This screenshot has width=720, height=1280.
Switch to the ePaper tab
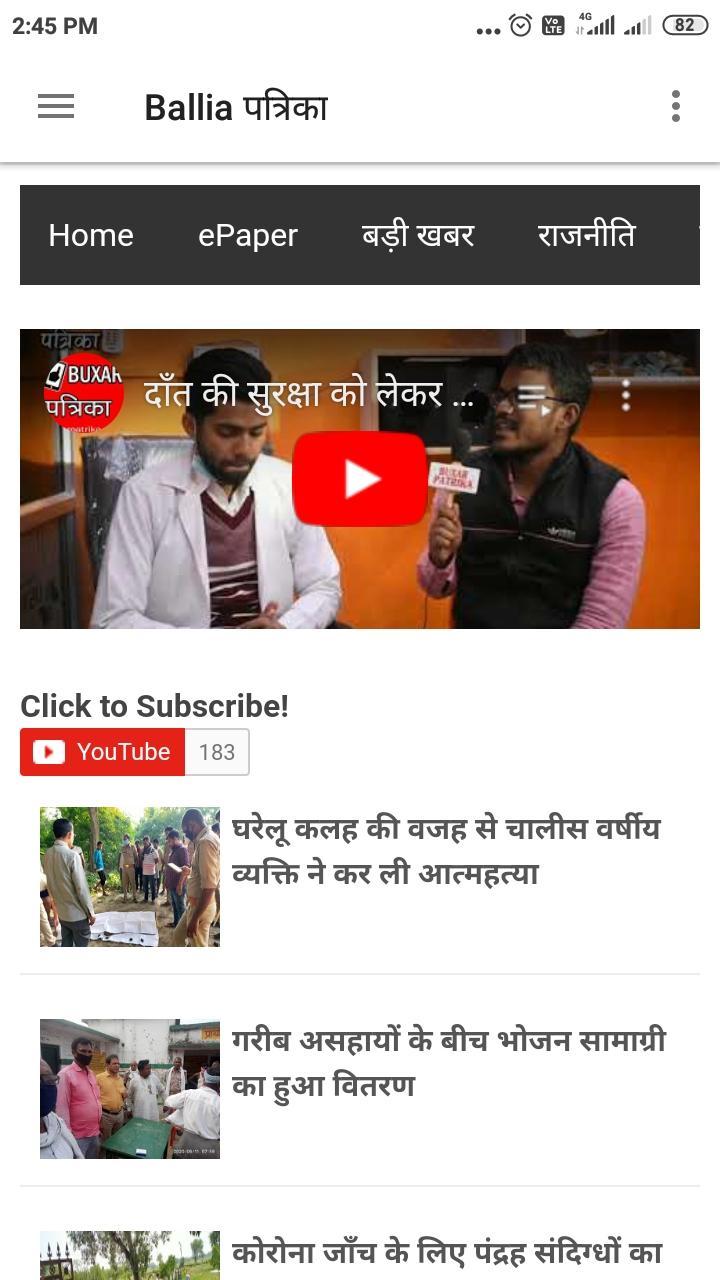pyautogui.click(x=248, y=235)
